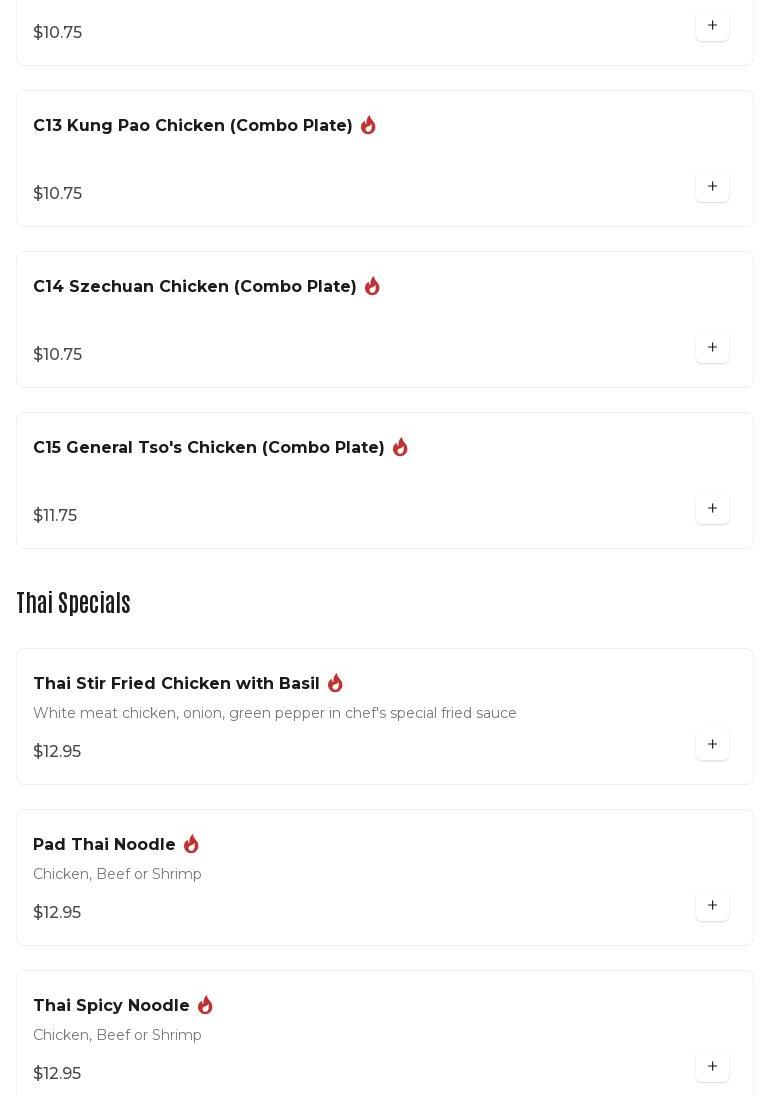Add Pad Thai Noodle to the order

tap(712, 906)
